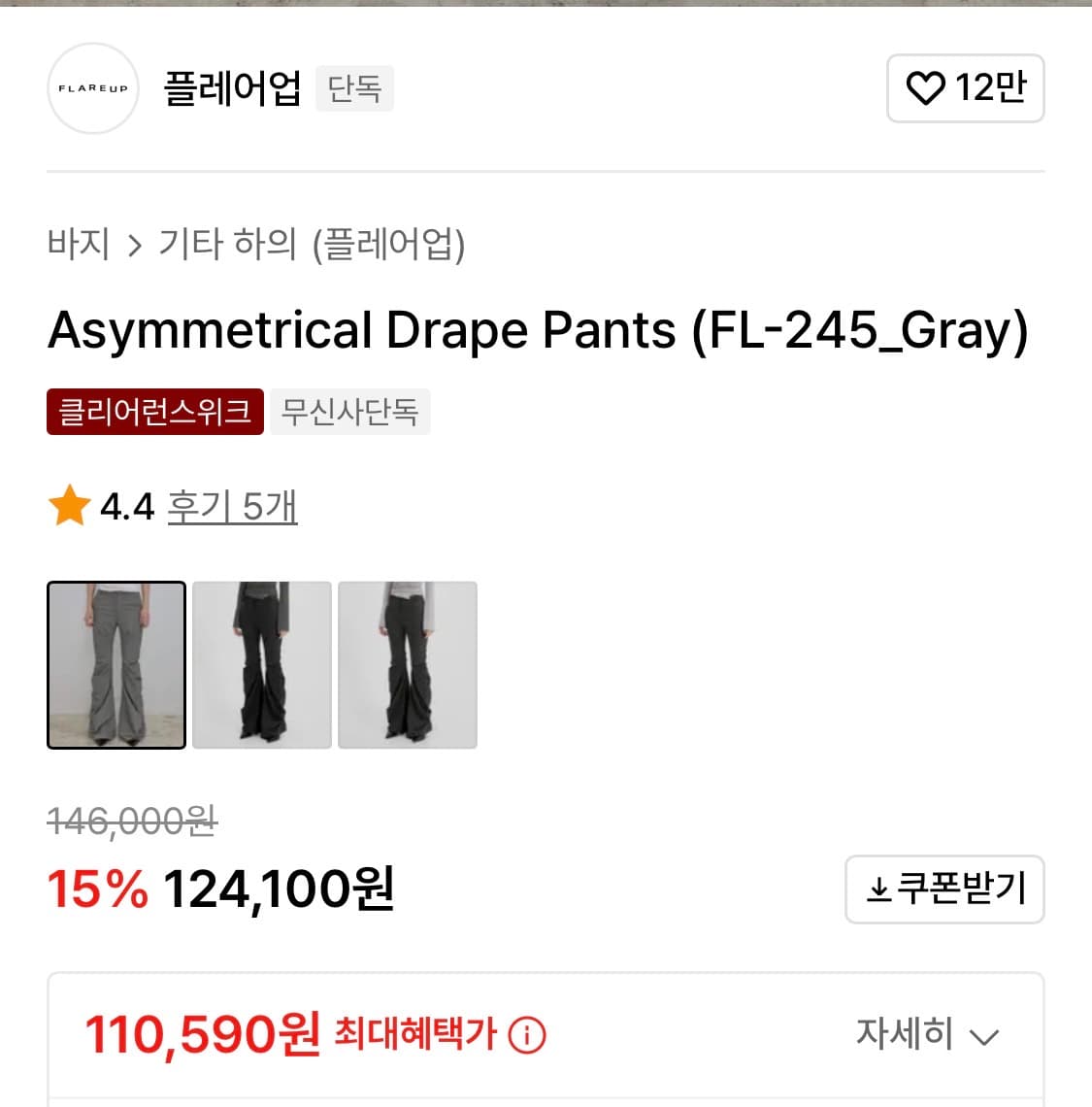Image resolution: width=1092 pixels, height=1107 pixels.
Task: Open the info tooltip beside 최대혜택가
Action: pos(527,1036)
